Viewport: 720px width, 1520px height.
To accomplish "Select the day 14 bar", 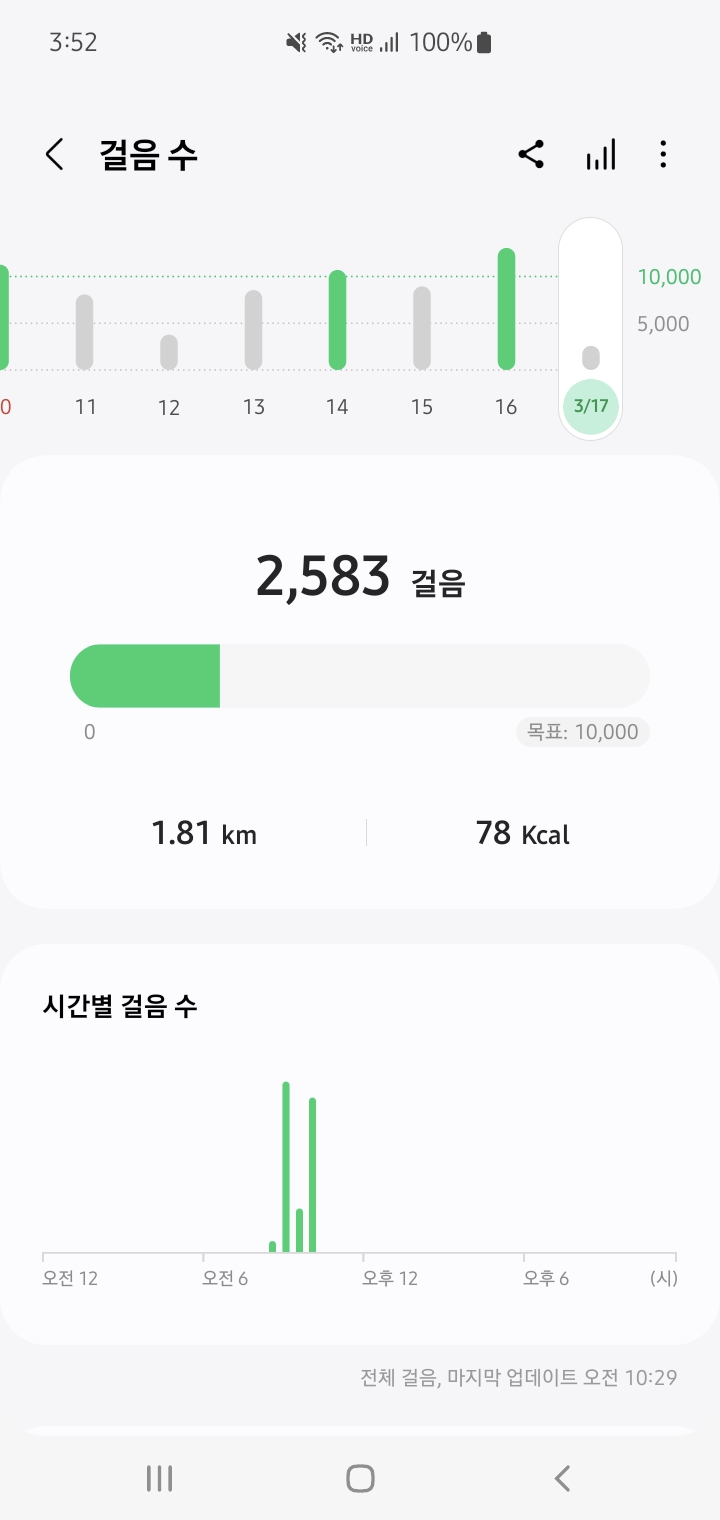I will tap(337, 320).
